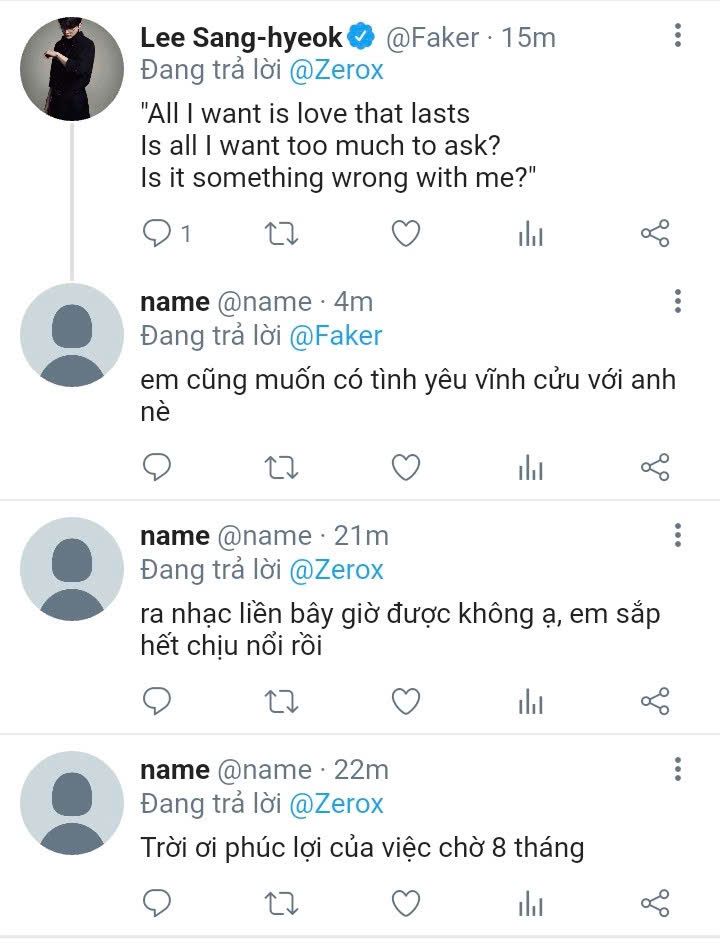Like the 'em cũng muốn có tình yêu' reply

(x=405, y=467)
